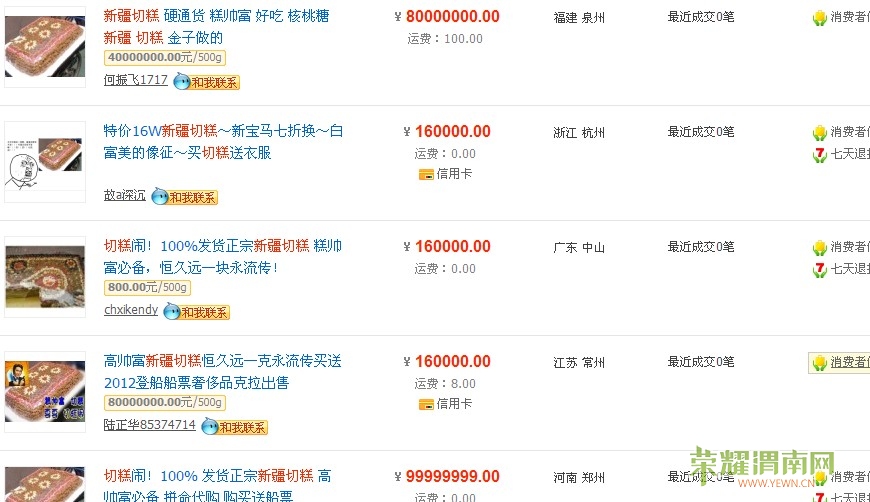Open the 特价16W新疆切糕 listing title
The width and height of the screenshot is (870, 502).
(x=223, y=131)
